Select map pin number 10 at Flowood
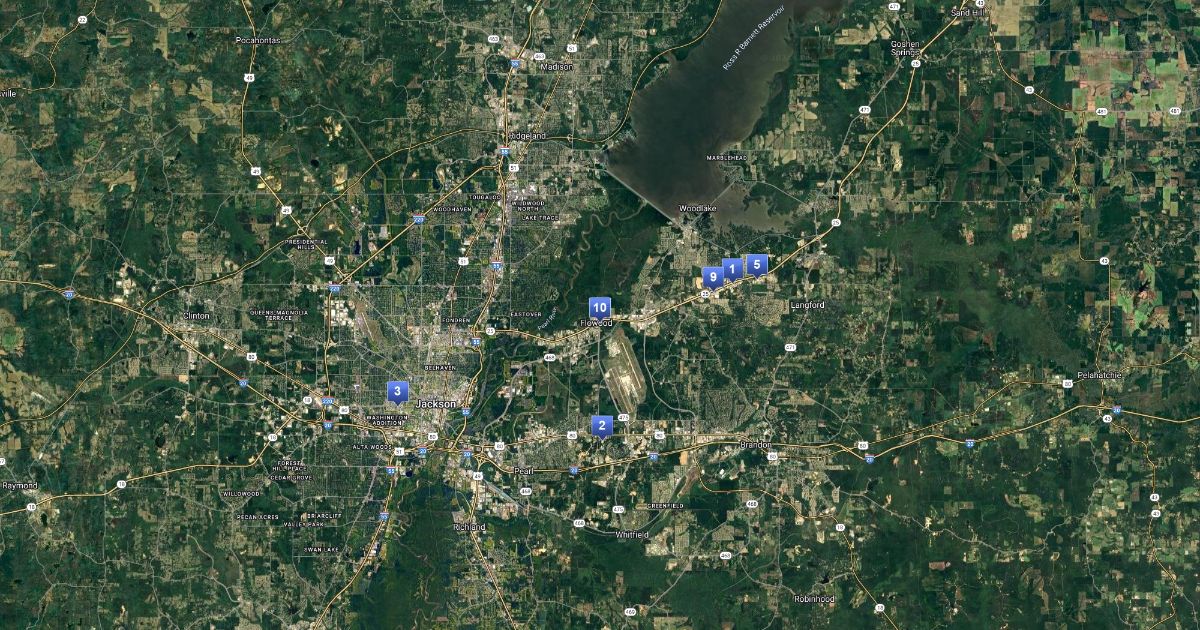 click(600, 307)
